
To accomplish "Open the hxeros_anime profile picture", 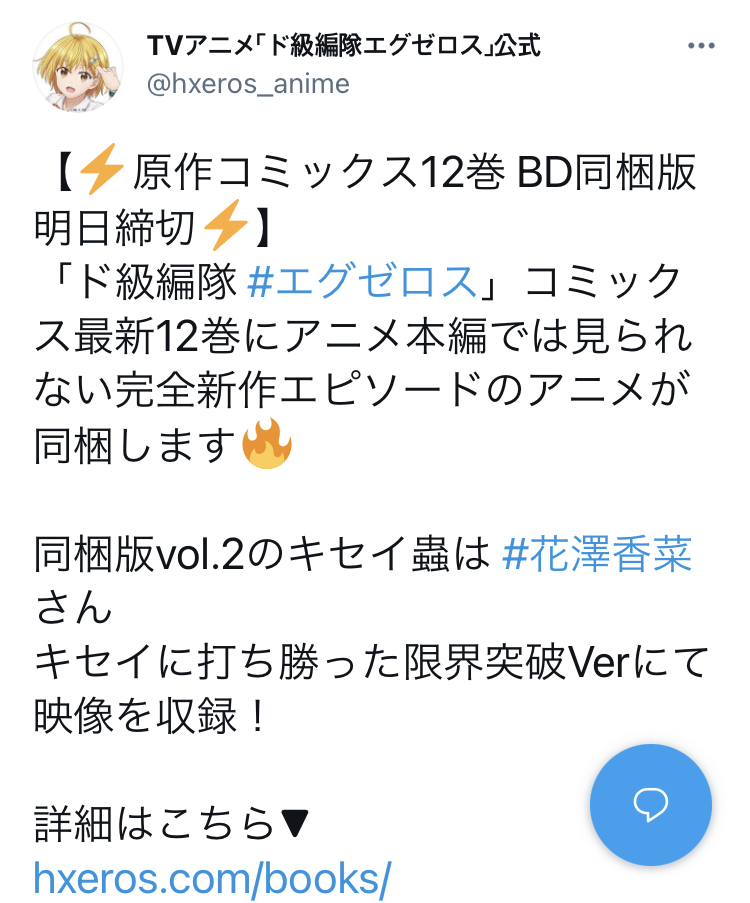I will (78, 65).
